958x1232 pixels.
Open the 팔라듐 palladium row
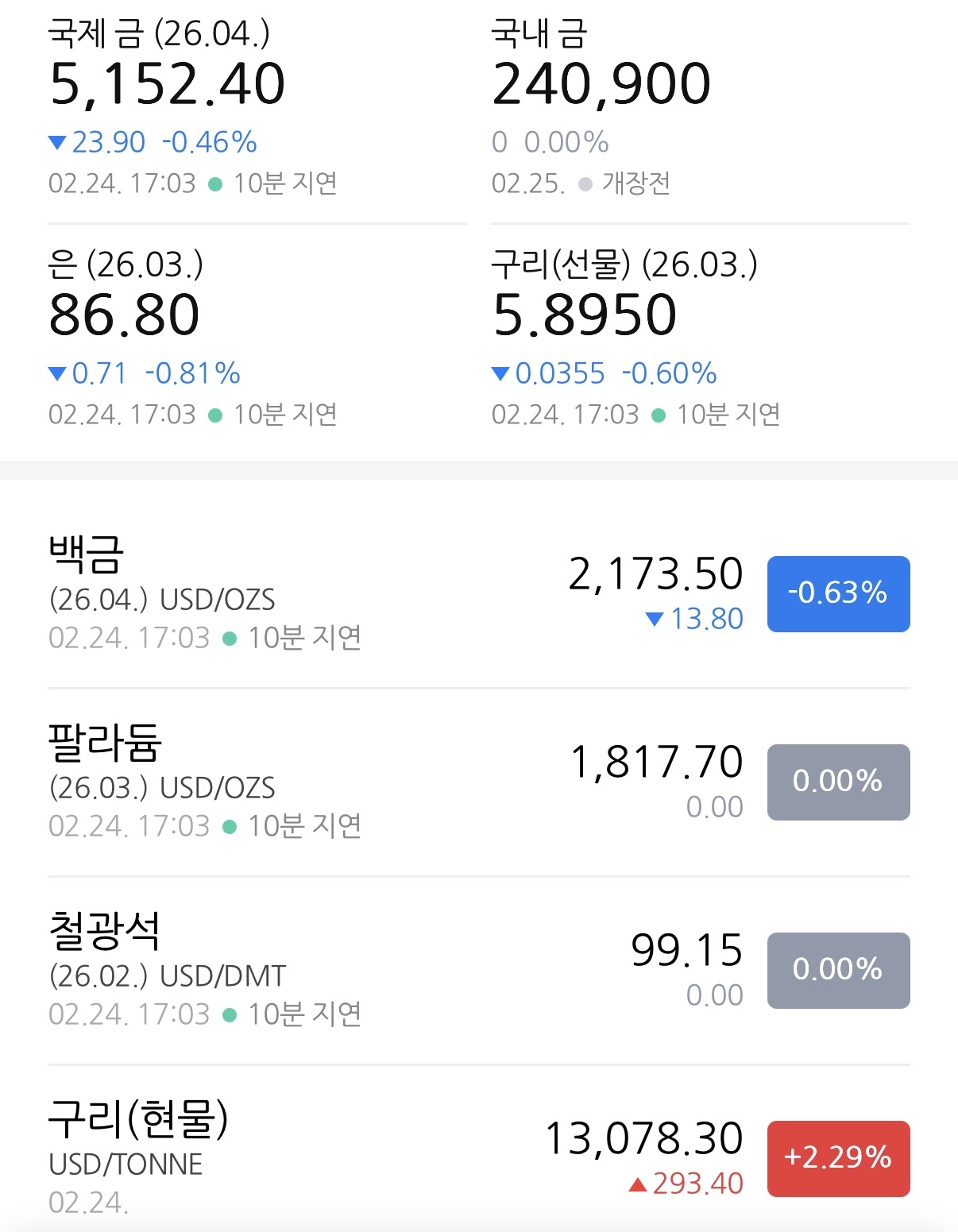click(479, 782)
